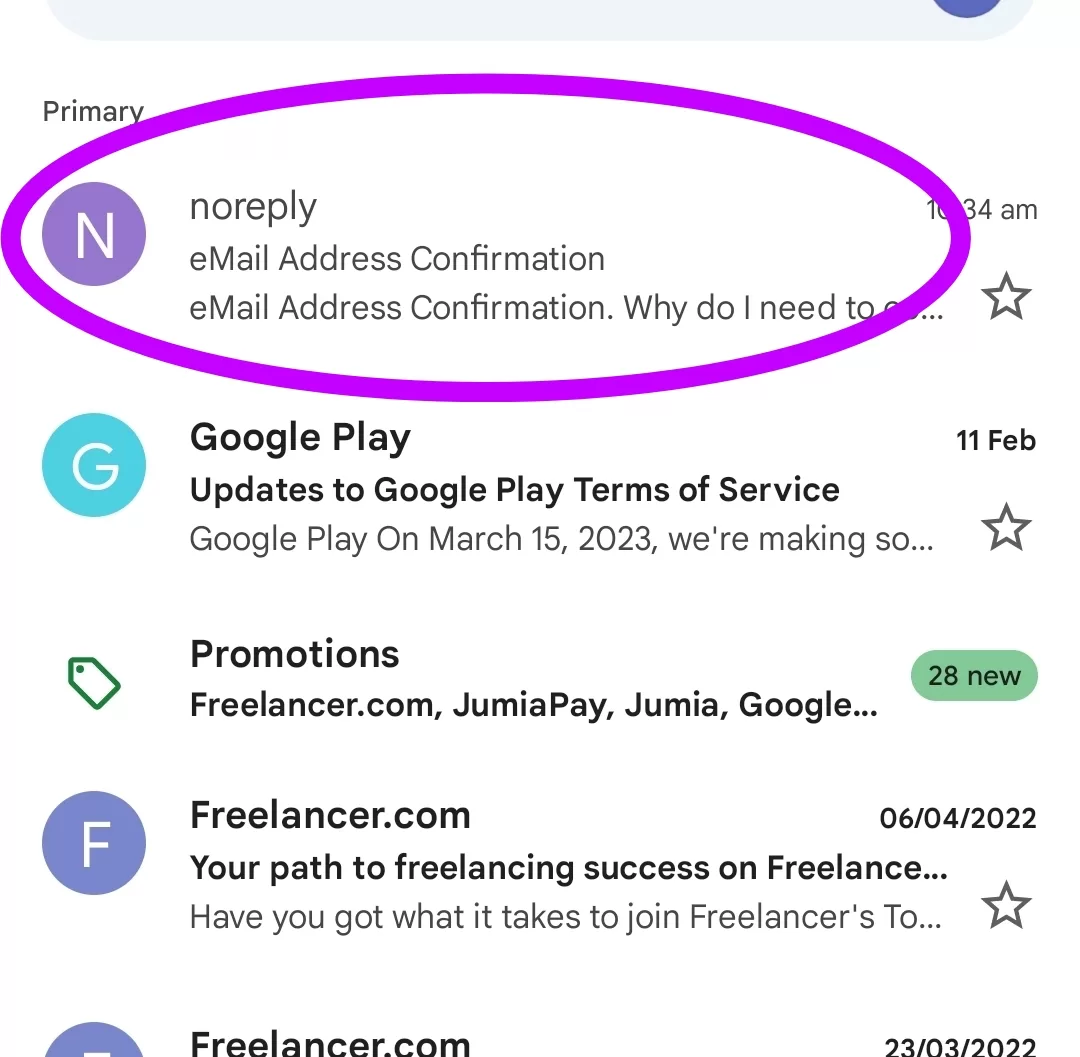Tap the Google Play sender avatar
The height and width of the screenshot is (1057, 1080).
pos(94,465)
